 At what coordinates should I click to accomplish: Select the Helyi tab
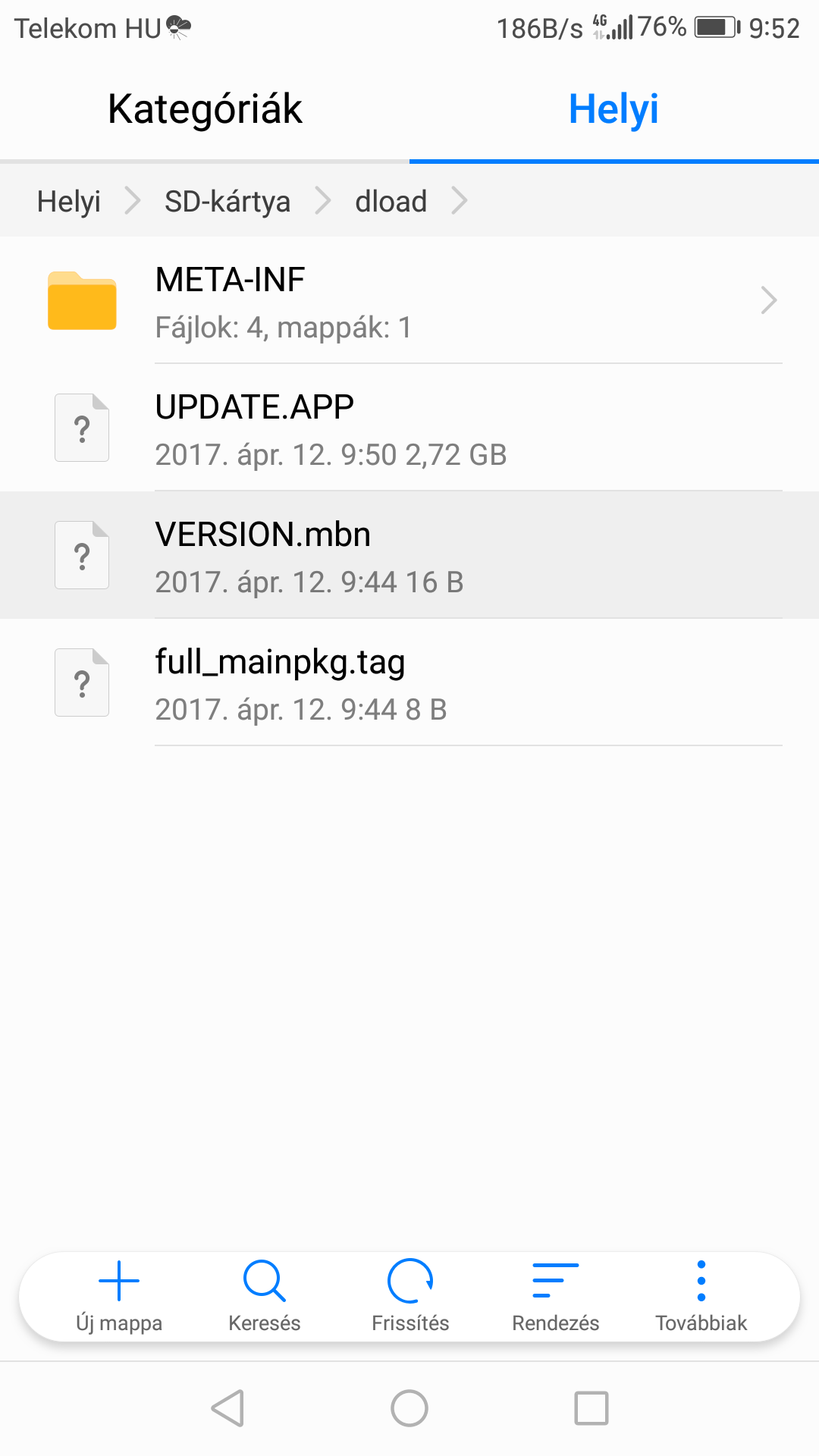[x=614, y=109]
